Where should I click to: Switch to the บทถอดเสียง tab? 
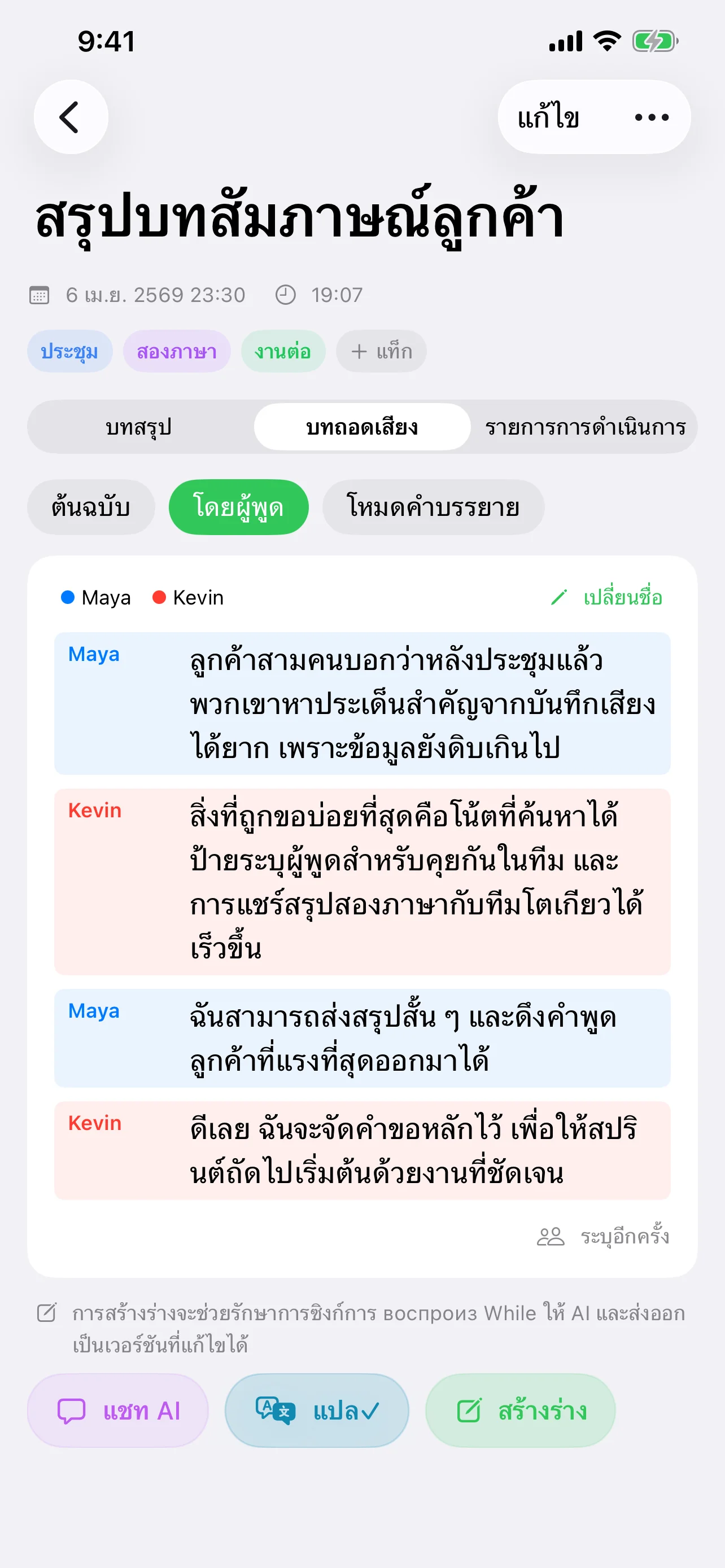[361, 427]
